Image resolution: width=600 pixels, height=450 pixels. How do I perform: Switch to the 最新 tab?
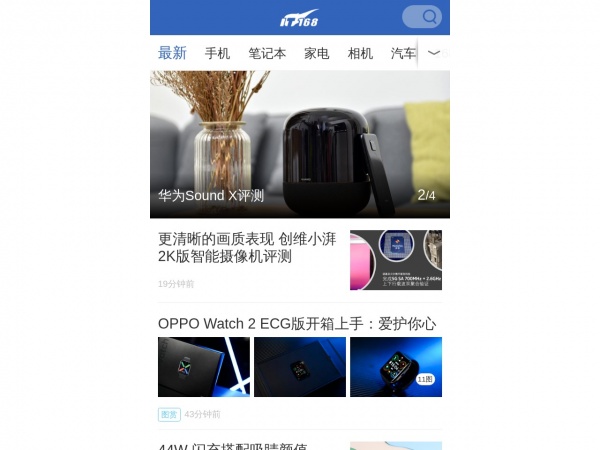coord(172,53)
